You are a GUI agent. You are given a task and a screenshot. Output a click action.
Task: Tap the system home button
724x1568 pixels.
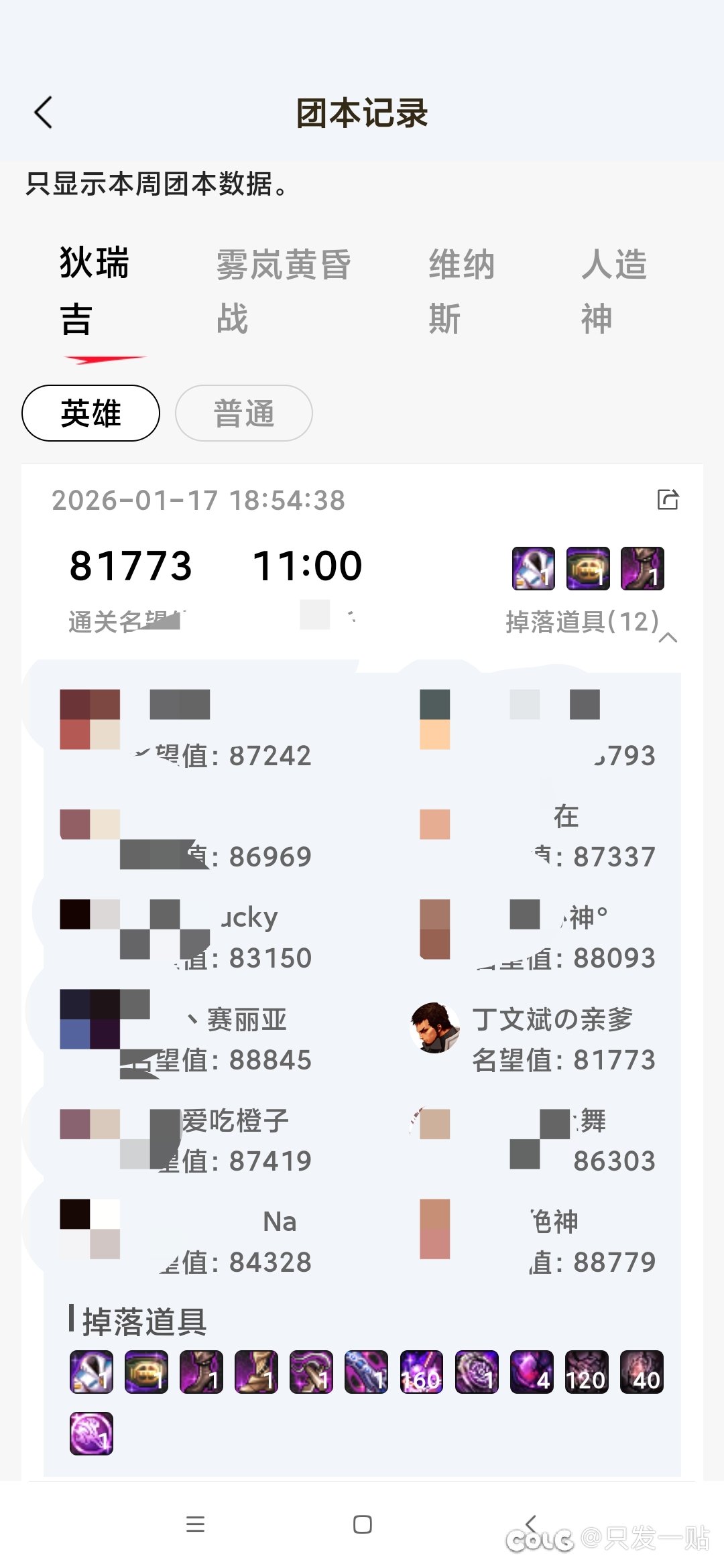click(x=362, y=1524)
